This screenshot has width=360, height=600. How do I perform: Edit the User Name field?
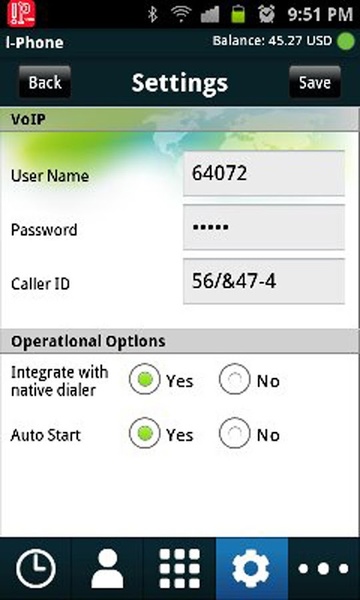tap(264, 174)
